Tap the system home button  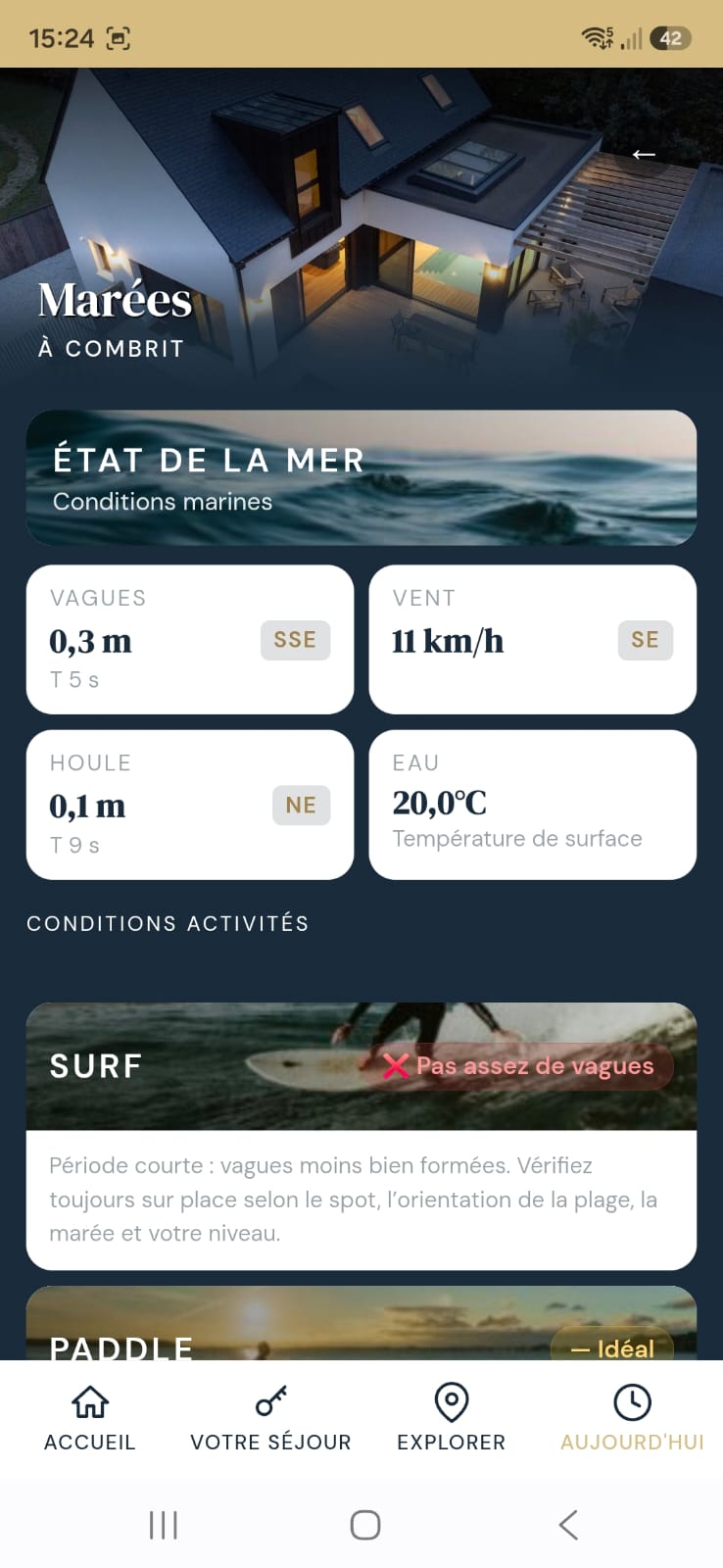point(364,1525)
